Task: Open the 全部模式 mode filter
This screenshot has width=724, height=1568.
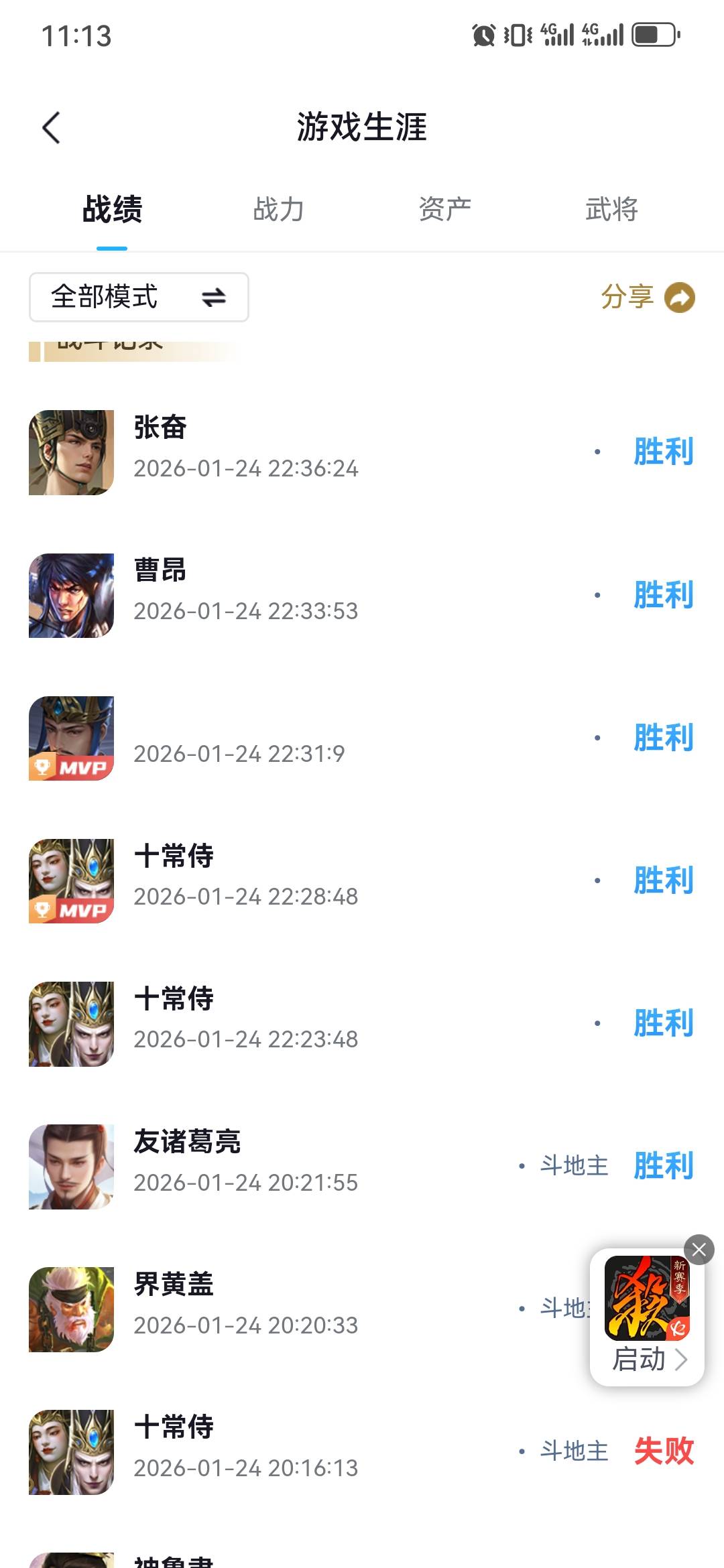Action: (x=139, y=297)
